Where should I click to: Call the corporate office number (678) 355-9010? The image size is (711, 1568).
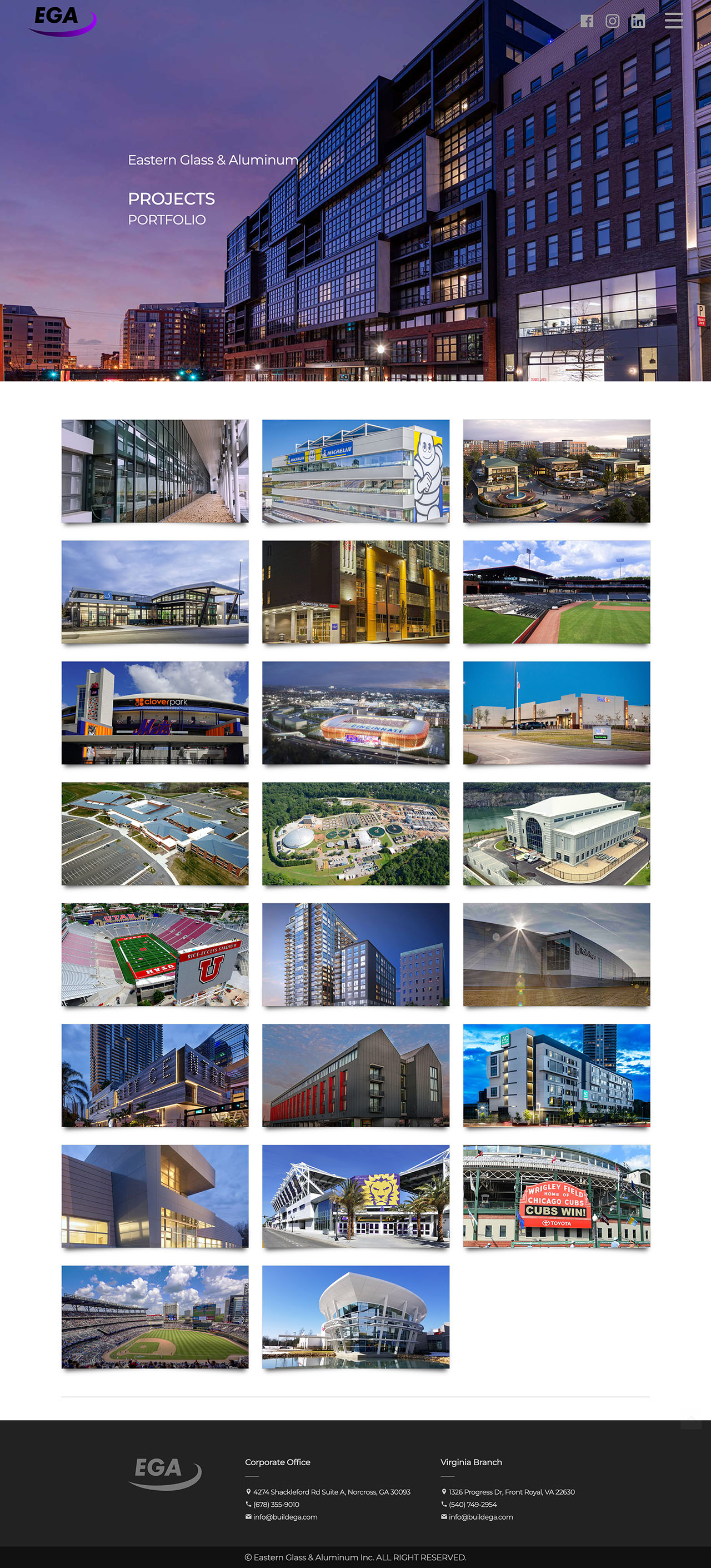[x=276, y=1504]
